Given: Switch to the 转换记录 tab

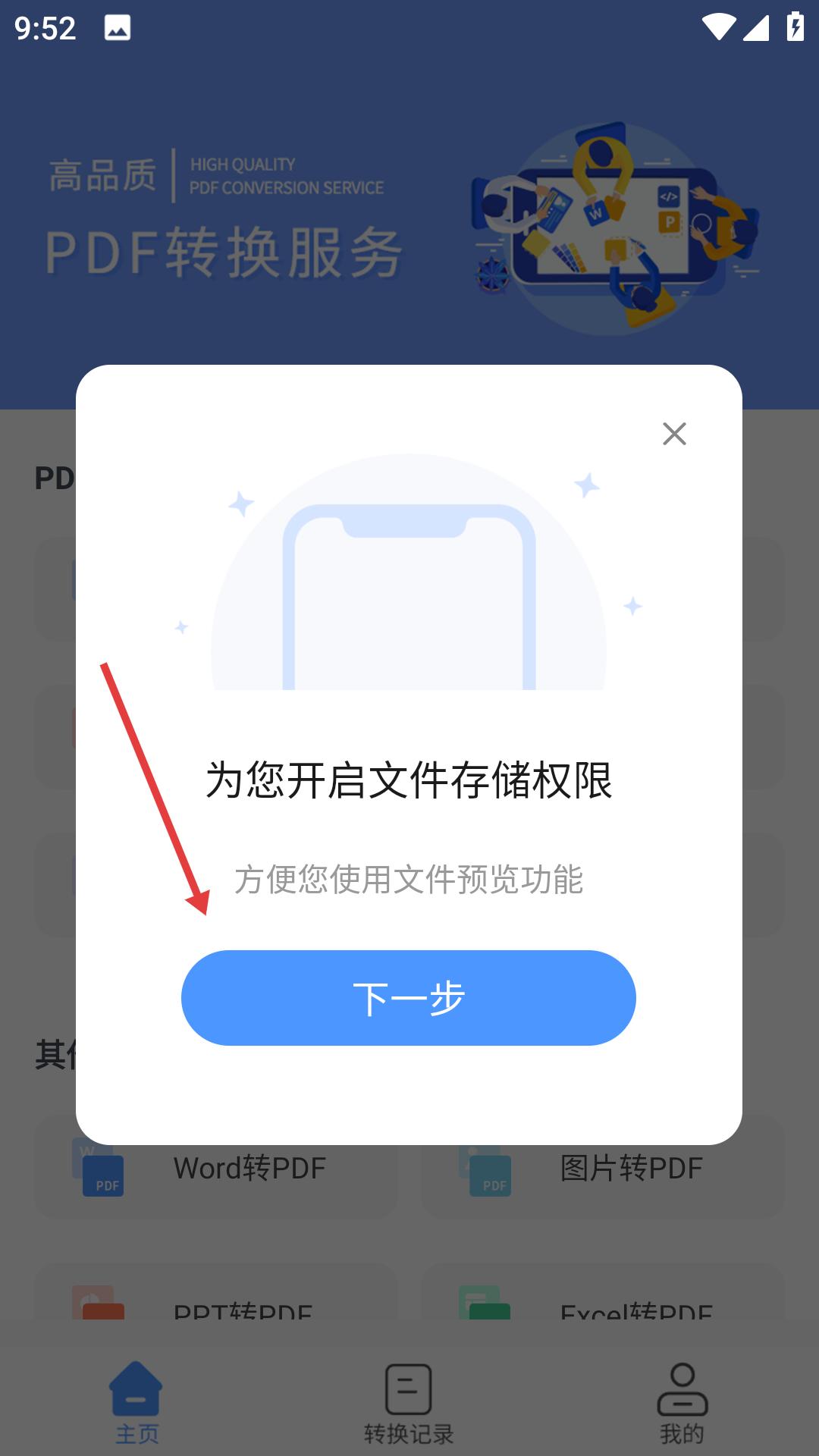Looking at the screenshot, I should click(x=409, y=1403).
